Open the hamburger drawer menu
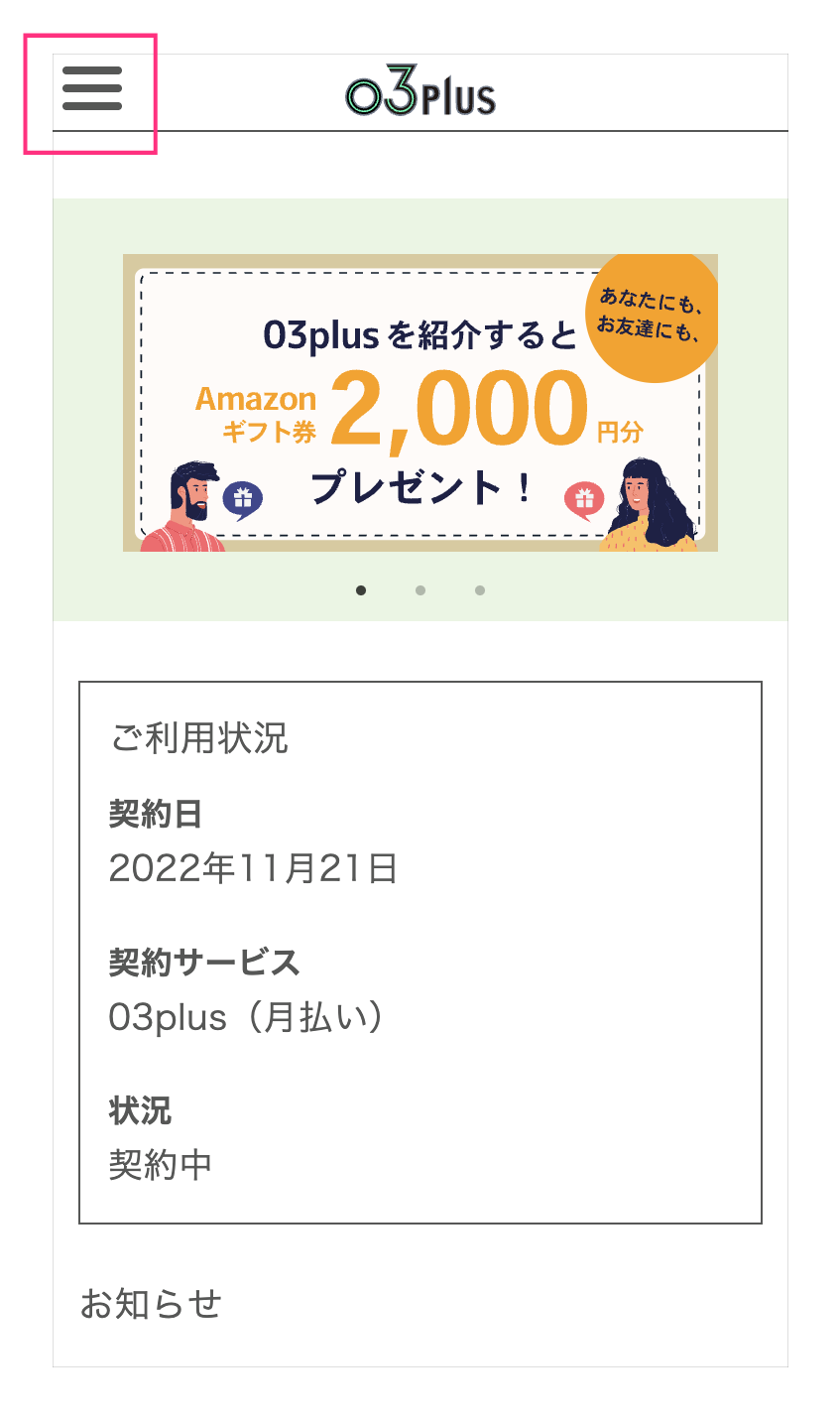This screenshot has width=840, height=1420. [91, 89]
